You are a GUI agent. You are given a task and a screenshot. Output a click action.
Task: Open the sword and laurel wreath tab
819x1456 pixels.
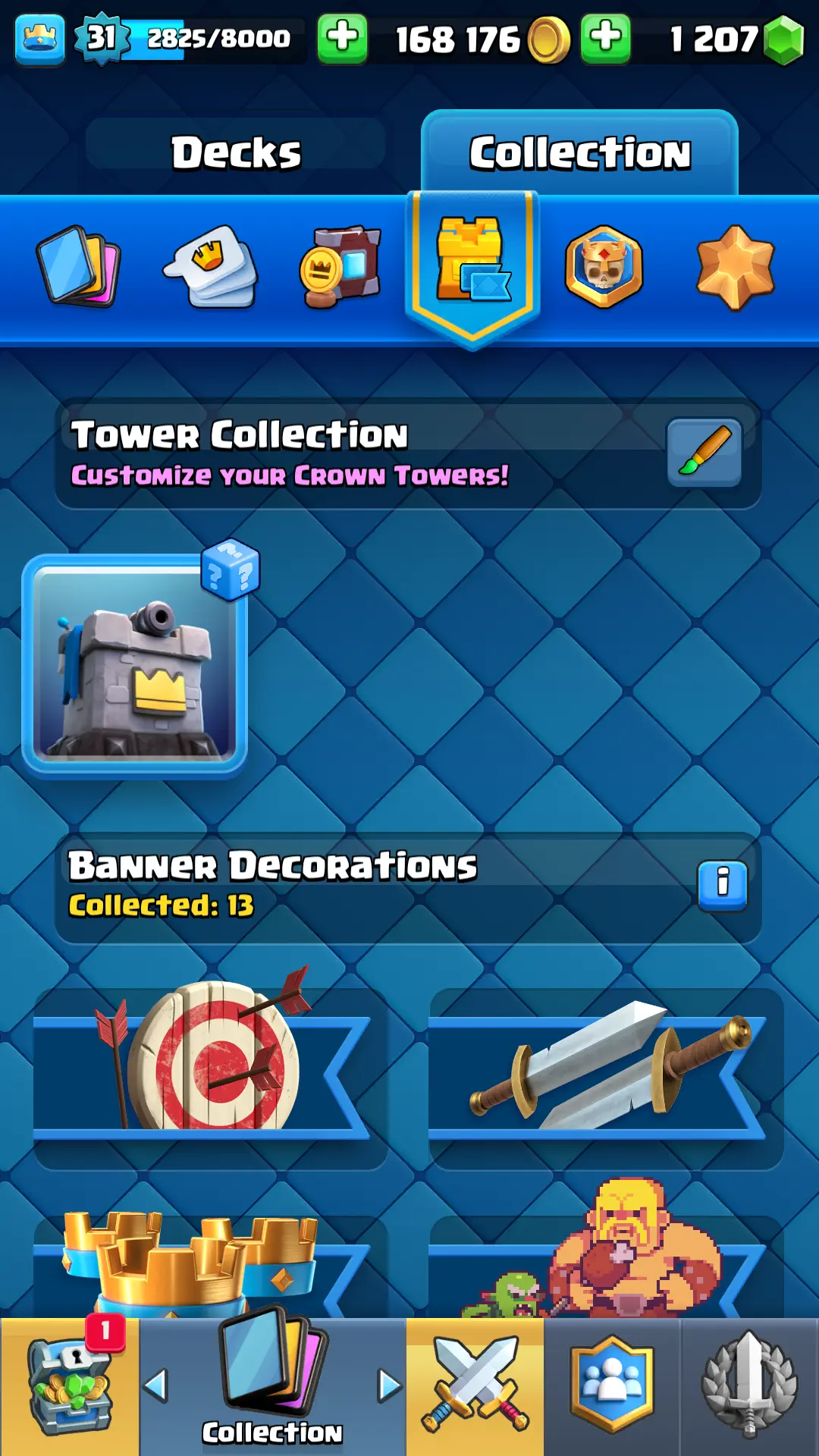pos(749,1386)
